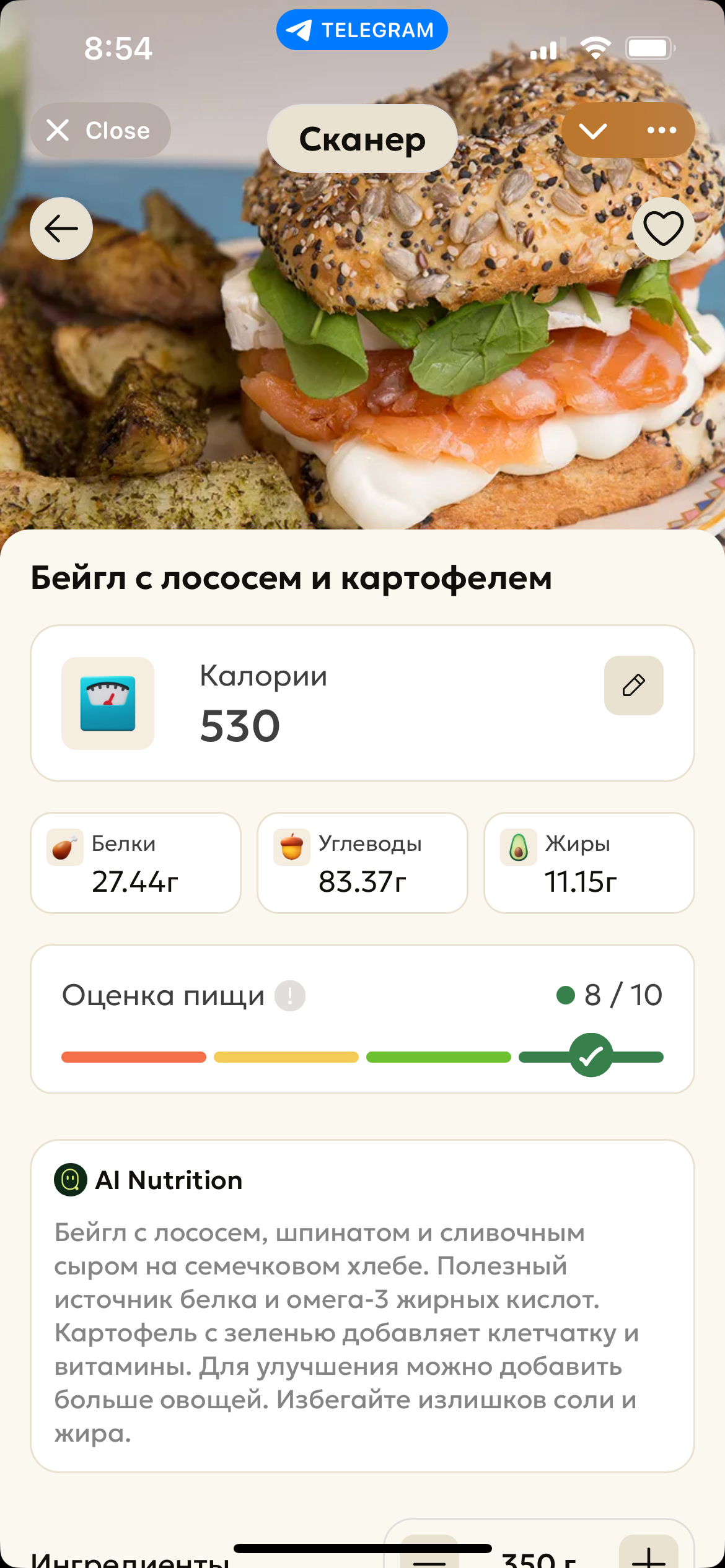This screenshot has height=1568, width=725.
Task: Open the three-dots options menu
Action: pos(661,129)
